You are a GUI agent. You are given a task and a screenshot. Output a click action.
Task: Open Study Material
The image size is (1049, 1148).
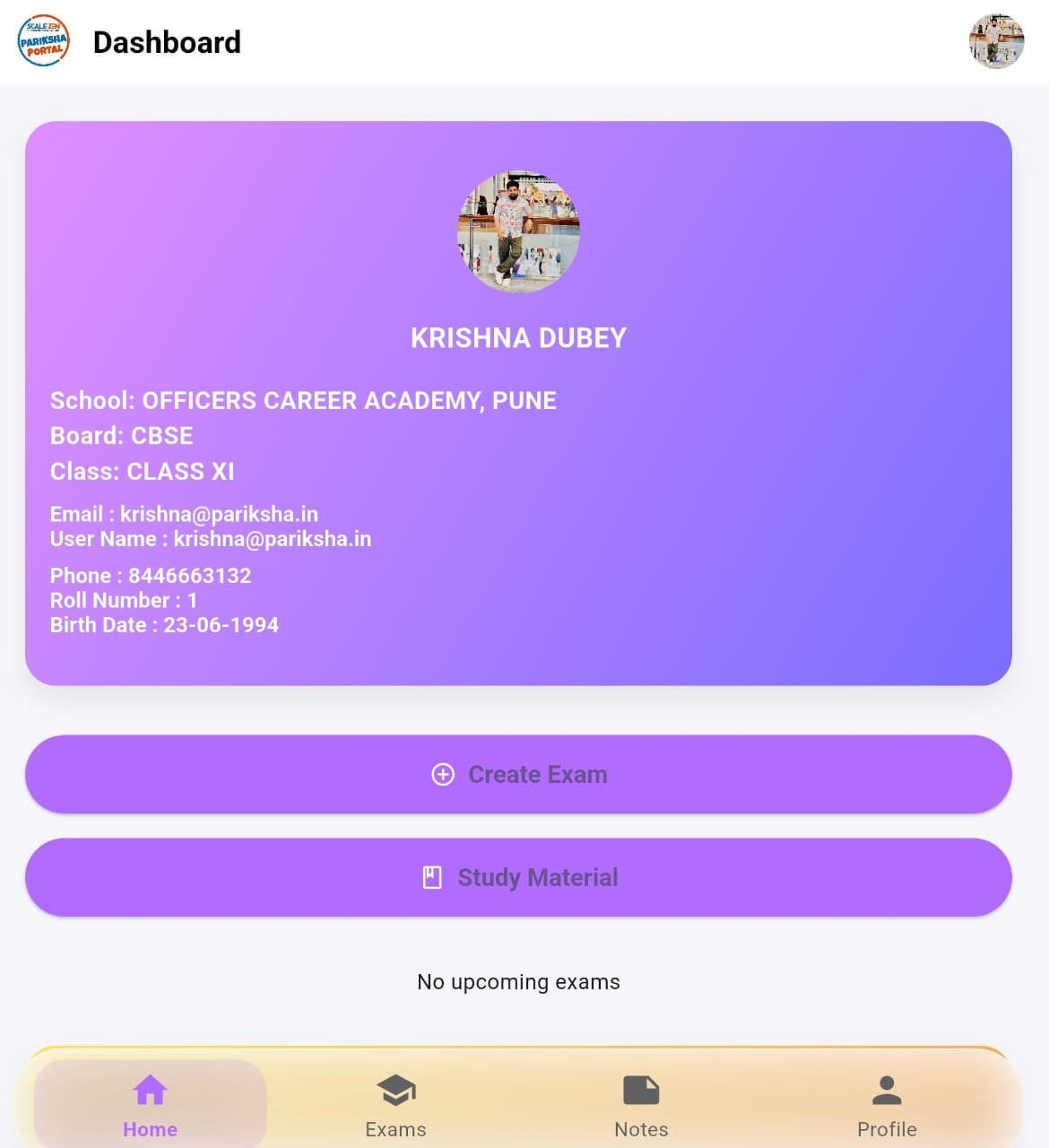pos(518,877)
